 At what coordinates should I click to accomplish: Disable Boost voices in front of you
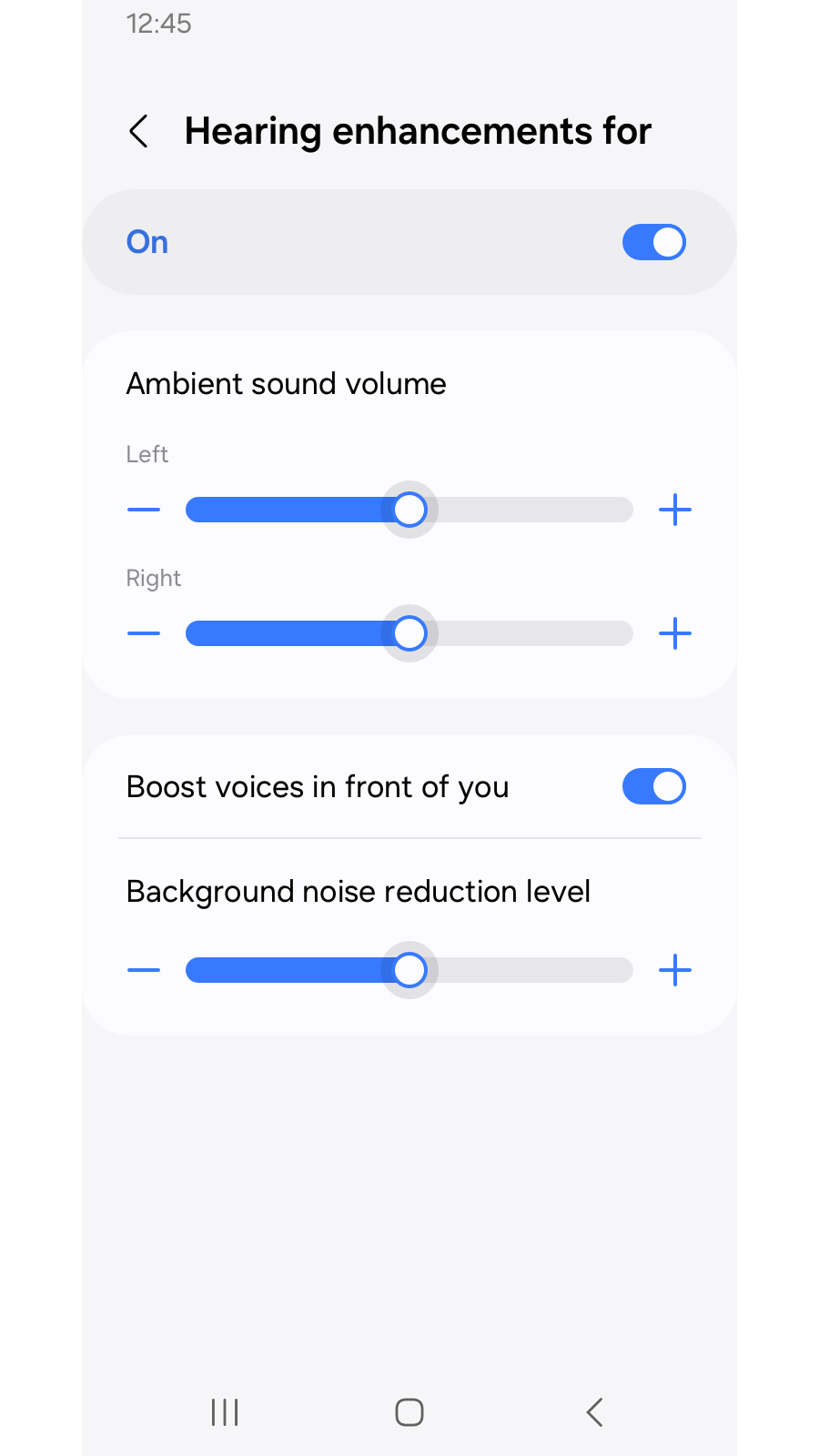click(x=653, y=785)
